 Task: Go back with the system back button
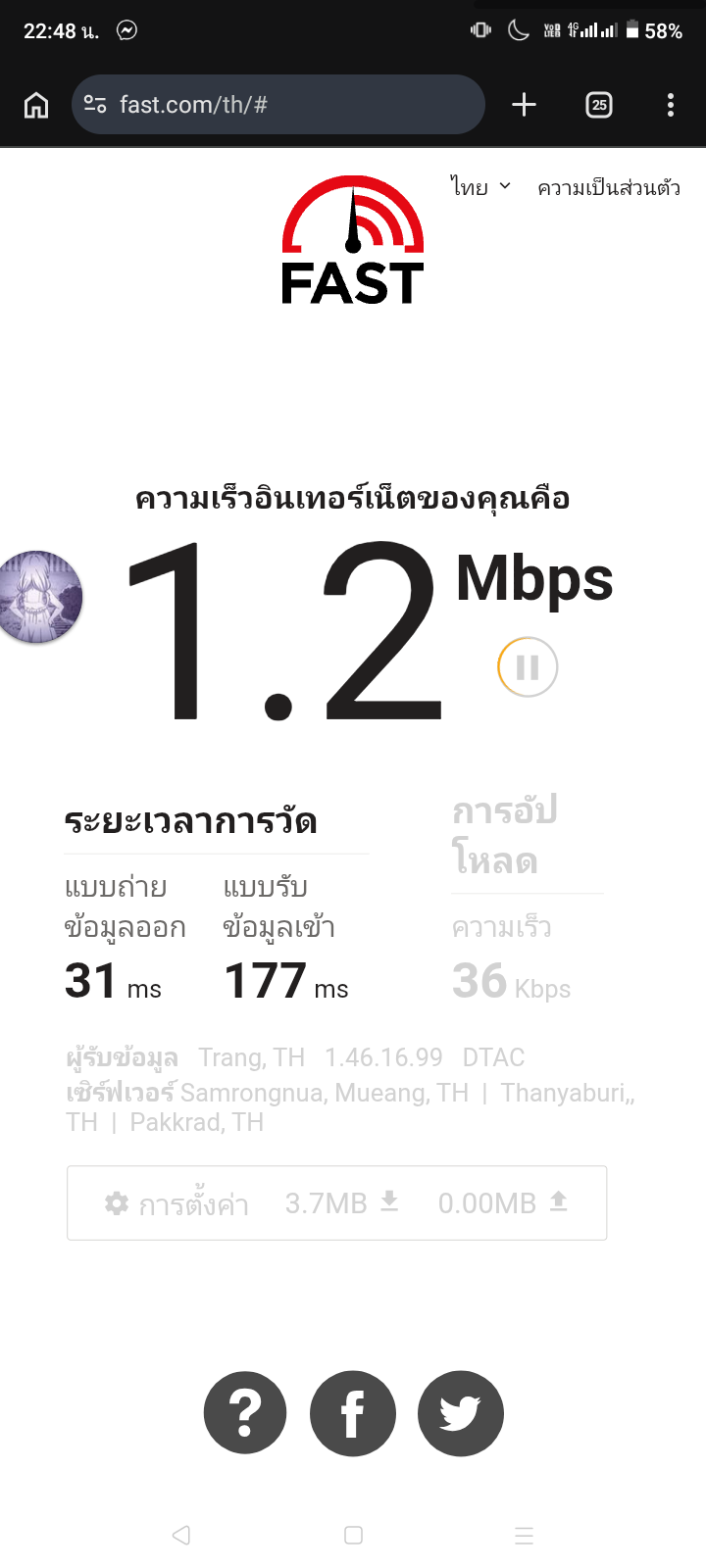point(181,1535)
